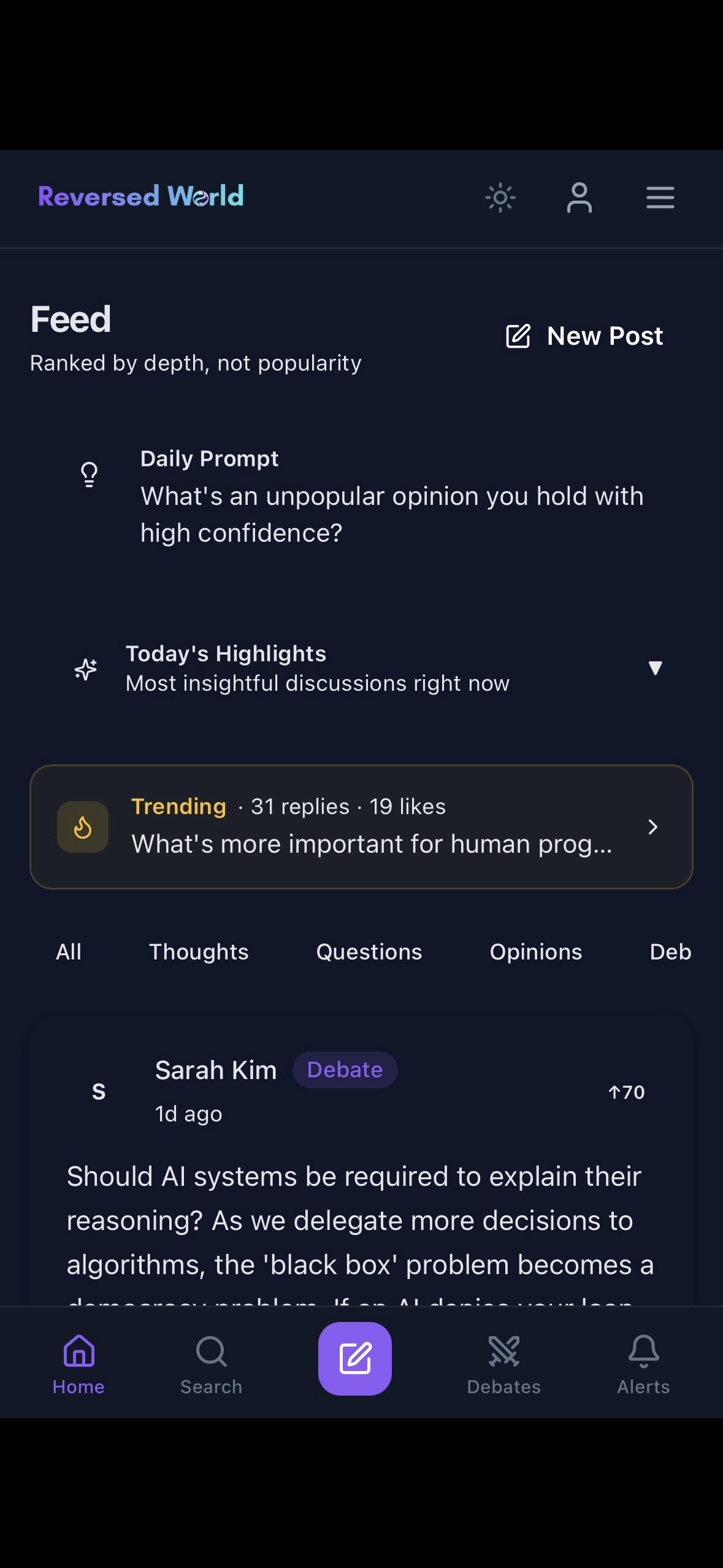Open the Trending discussion card
723x1568 pixels.
361,826
